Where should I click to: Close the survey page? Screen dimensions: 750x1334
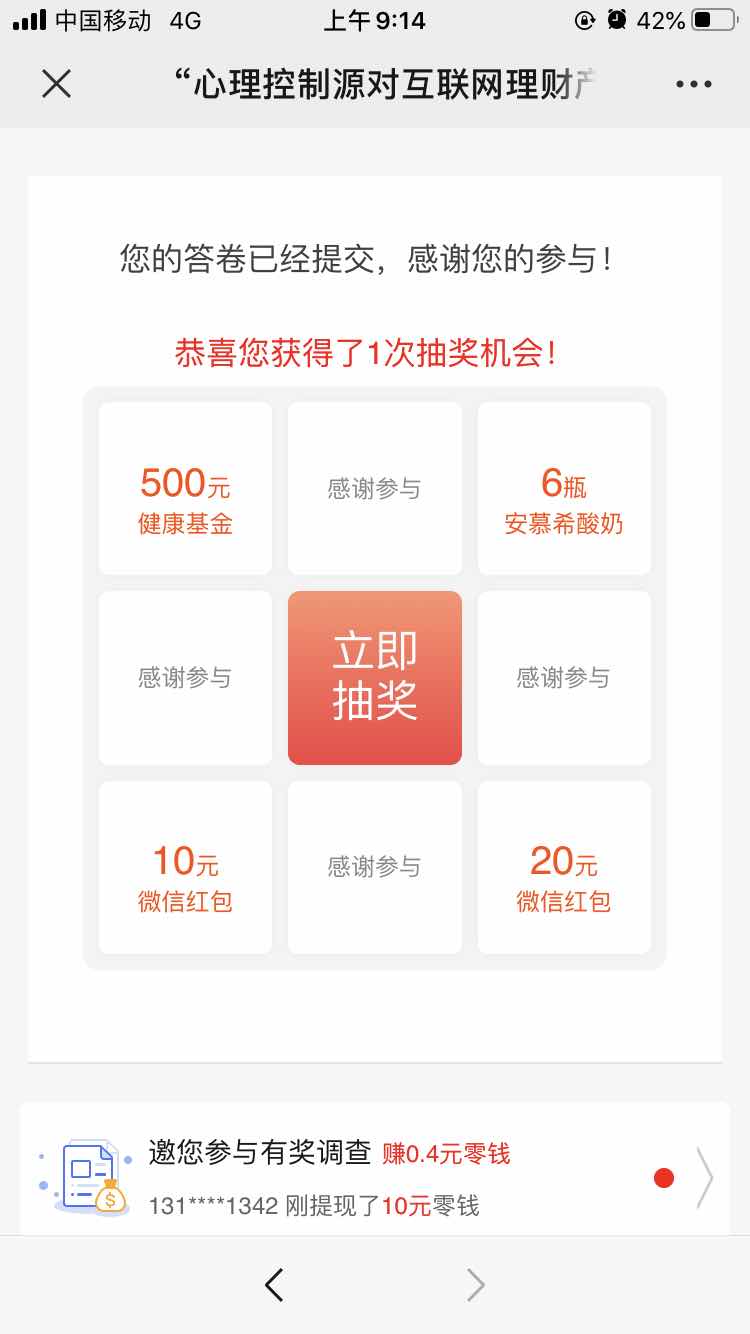click(x=56, y=84)
